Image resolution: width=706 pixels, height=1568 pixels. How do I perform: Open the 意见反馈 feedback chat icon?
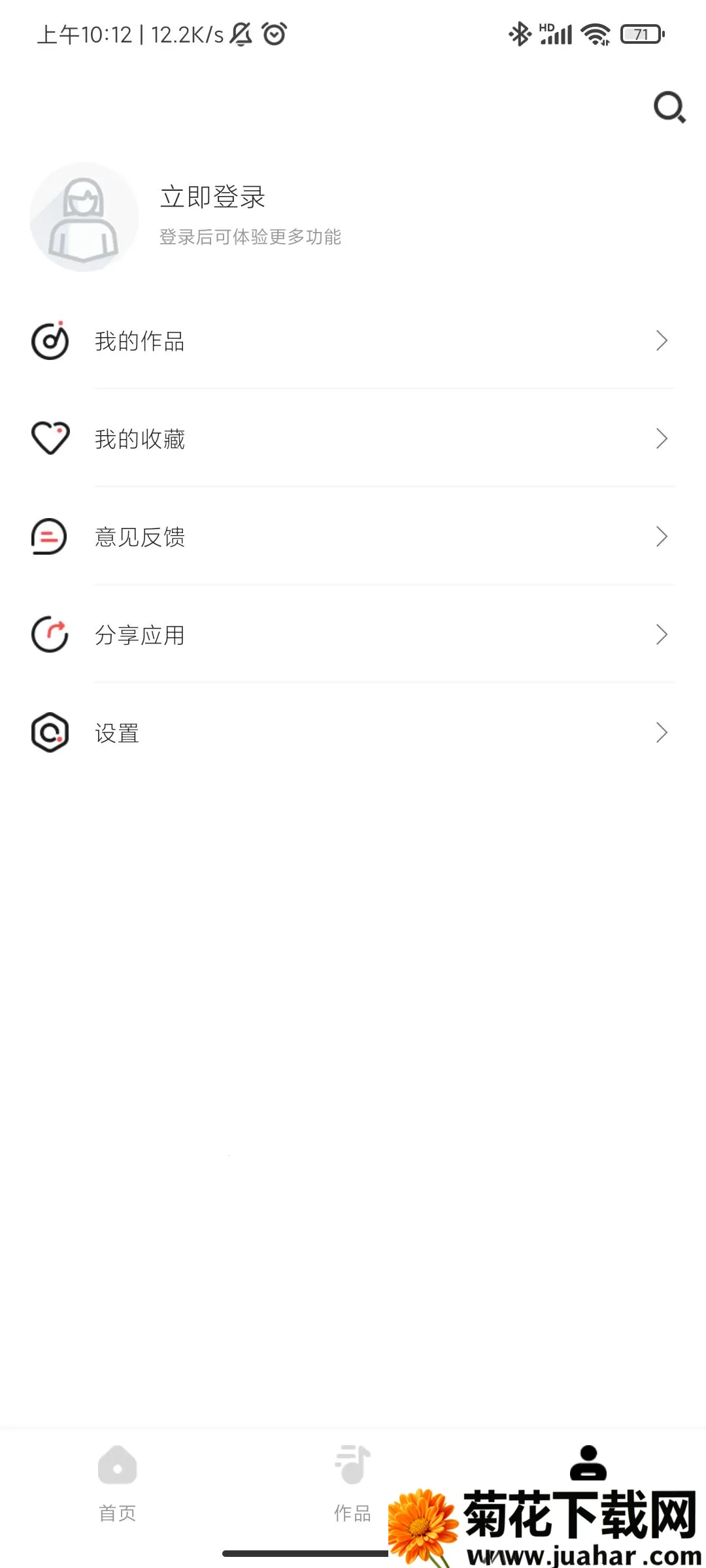tap(50, 536)
